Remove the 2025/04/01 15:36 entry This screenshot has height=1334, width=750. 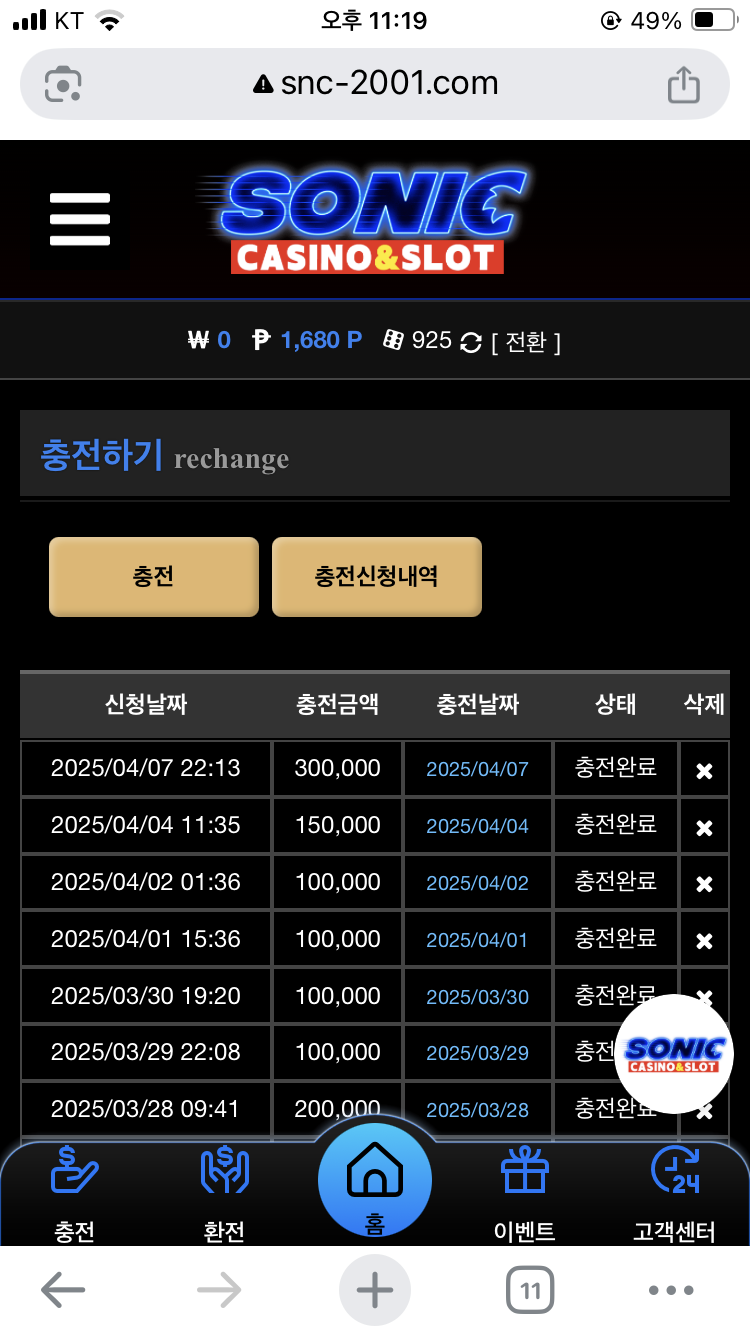coord(704,941)
